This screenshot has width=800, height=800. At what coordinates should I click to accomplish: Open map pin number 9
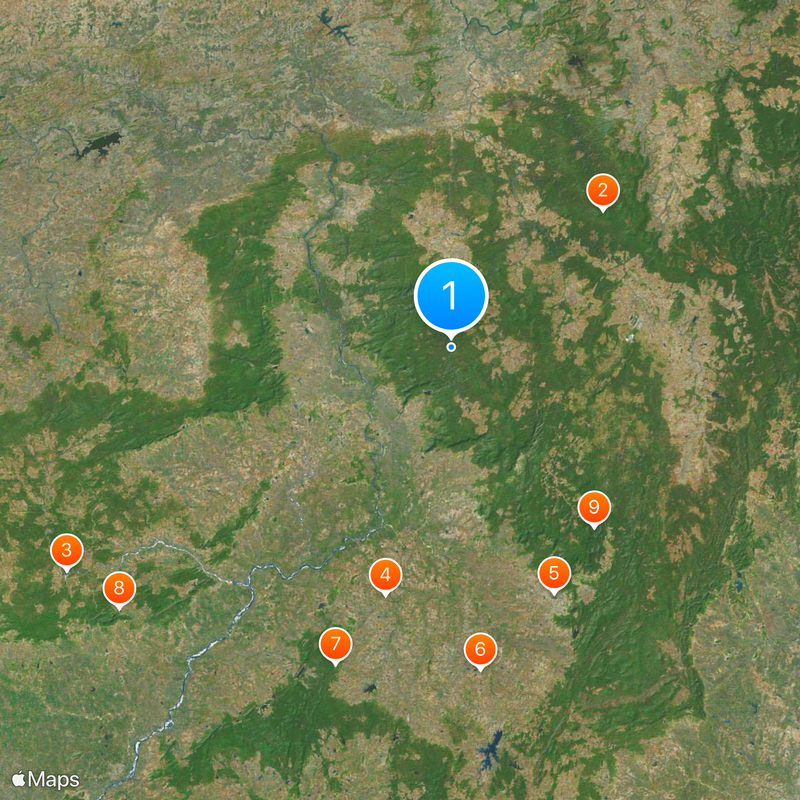594,508
